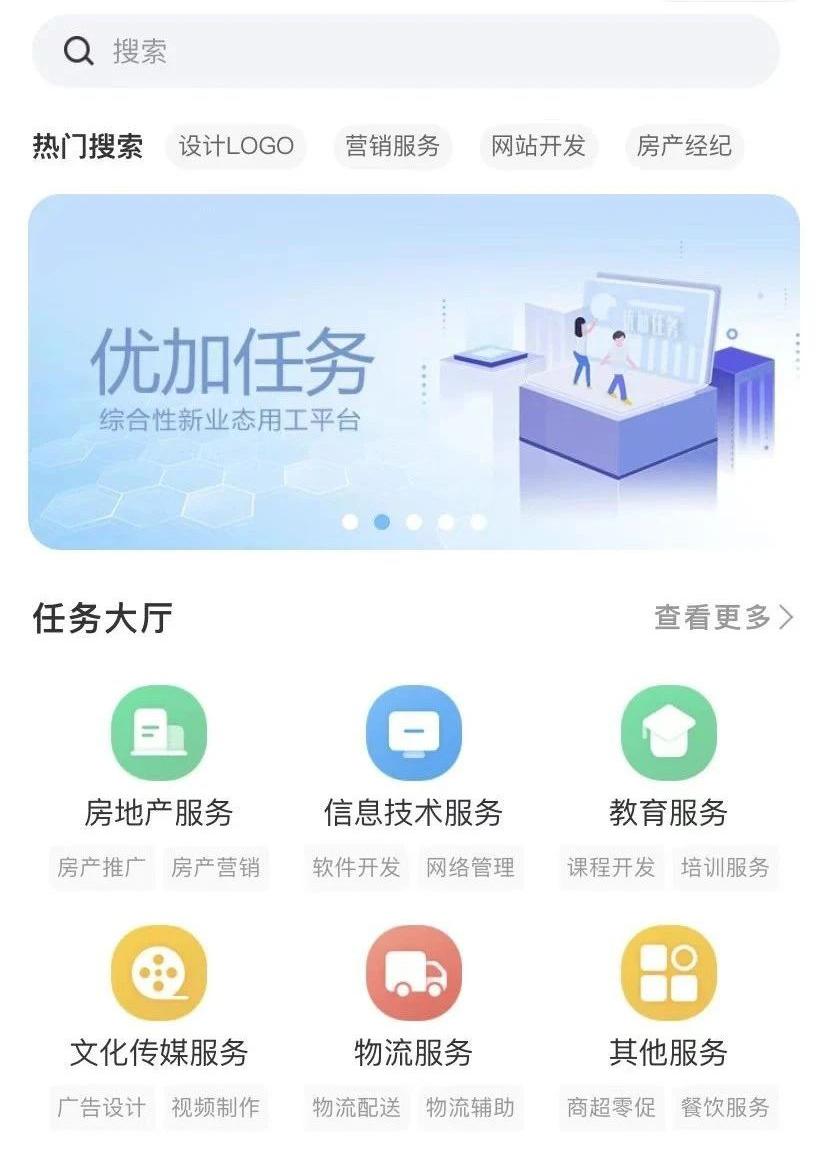Select the 其他服务 grid icon

[670, 973]
